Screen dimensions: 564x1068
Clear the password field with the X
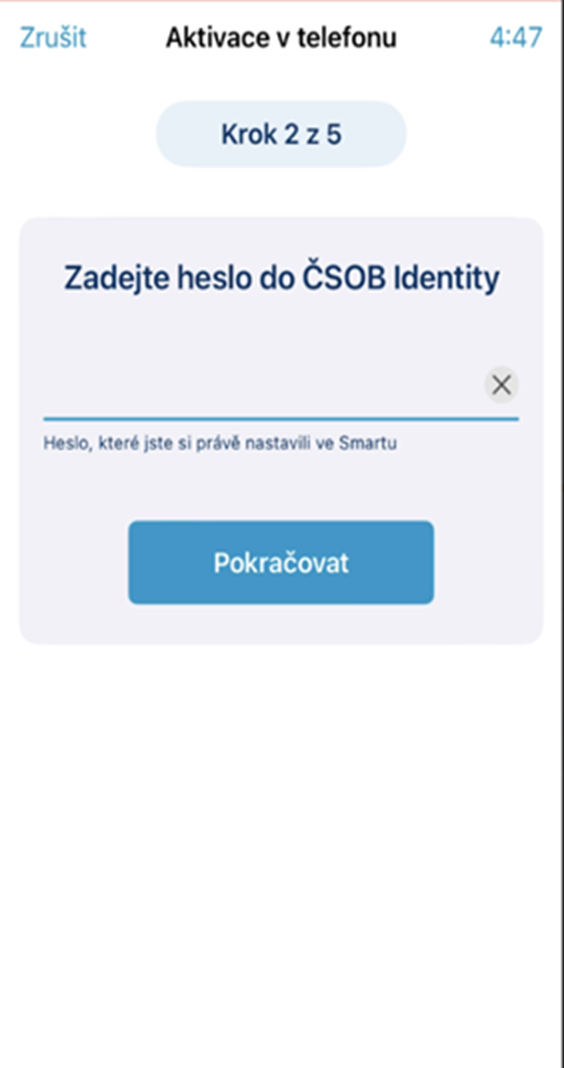pos(501,385)
